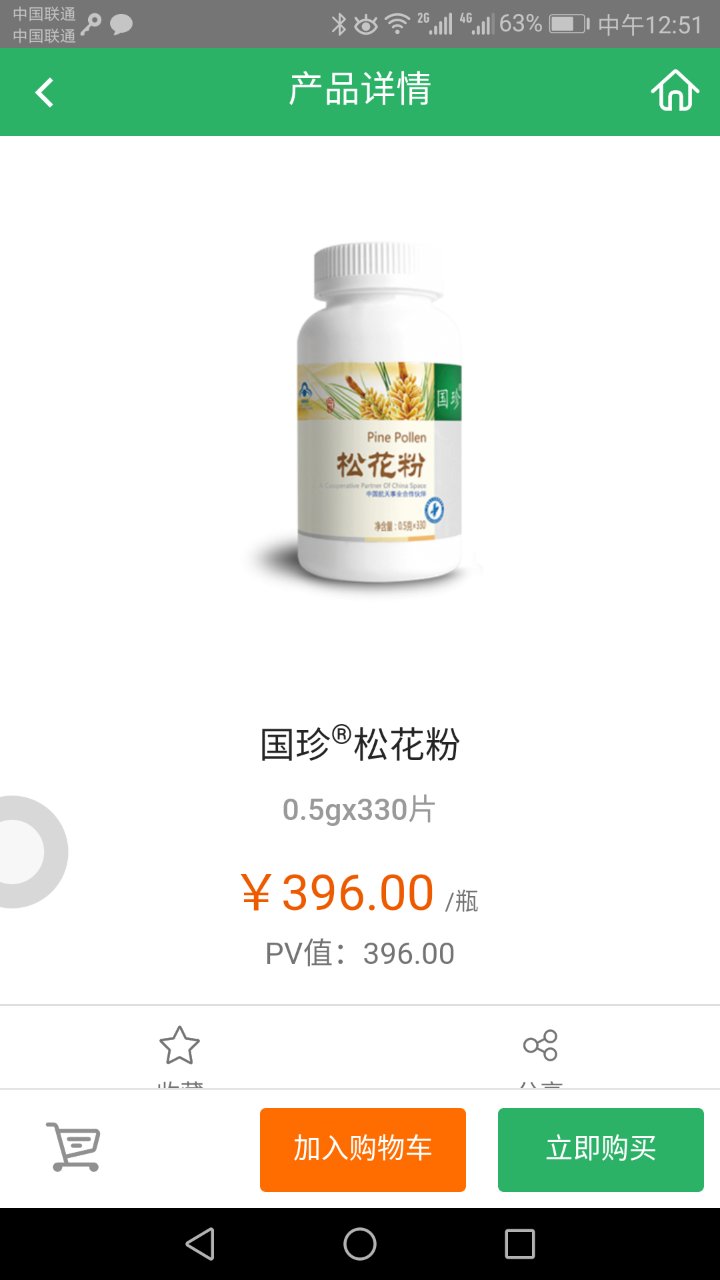Image resolution: width=720 pixels, height=1280 pixels.
Task: Tap 立即购买 to buy now
Action: pyautogui.click(x=601, y=1149)
